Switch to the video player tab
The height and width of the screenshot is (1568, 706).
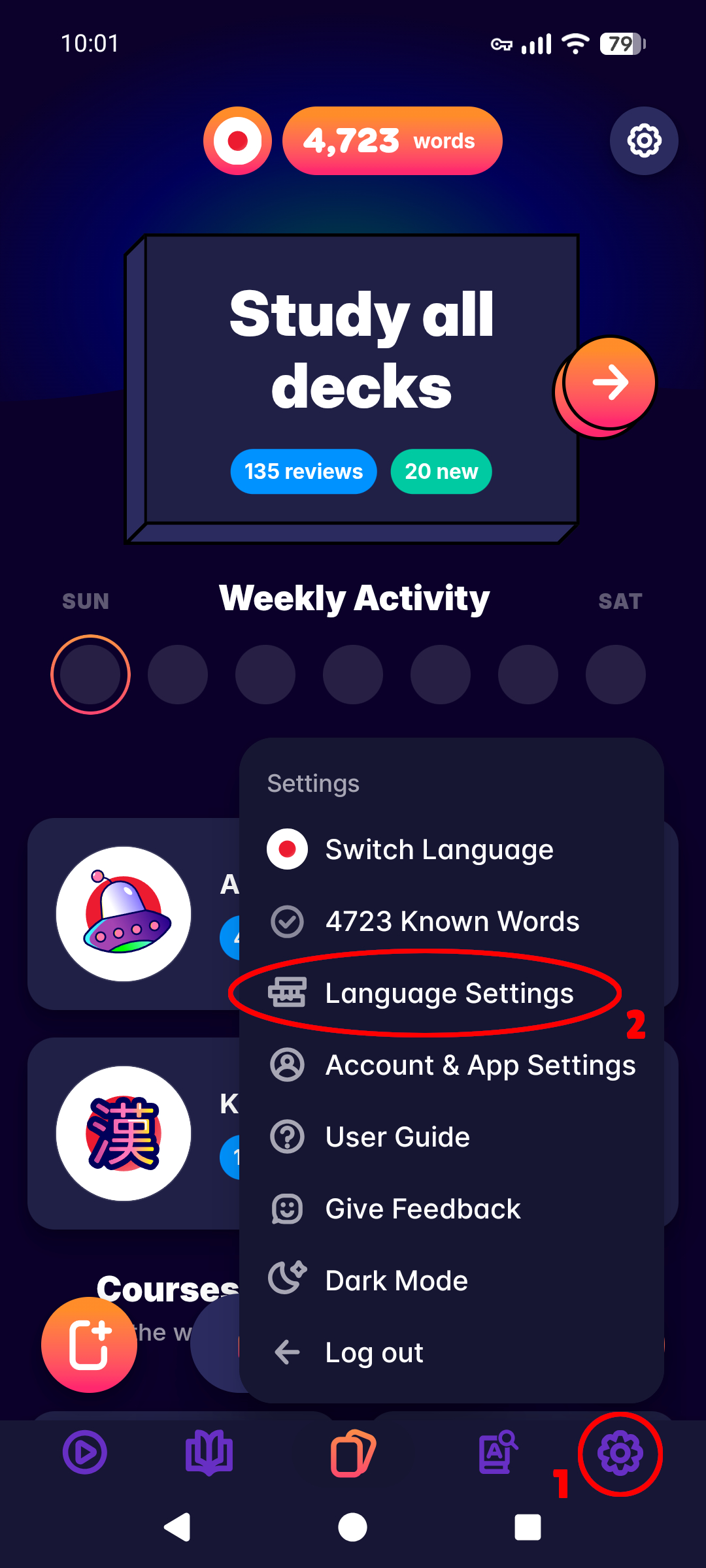pyautogui.click(x=85, y=1452)
